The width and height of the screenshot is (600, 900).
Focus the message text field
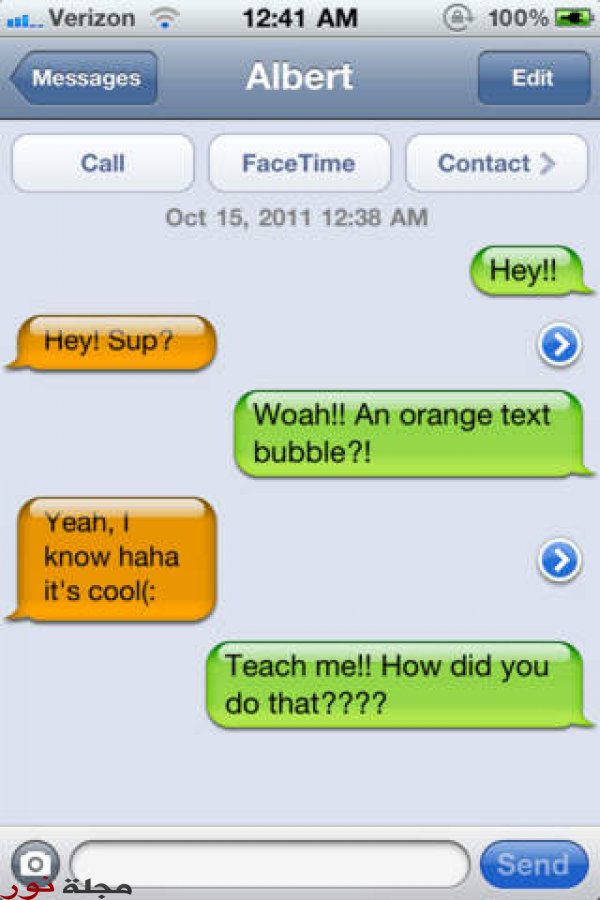coord(270,864)
